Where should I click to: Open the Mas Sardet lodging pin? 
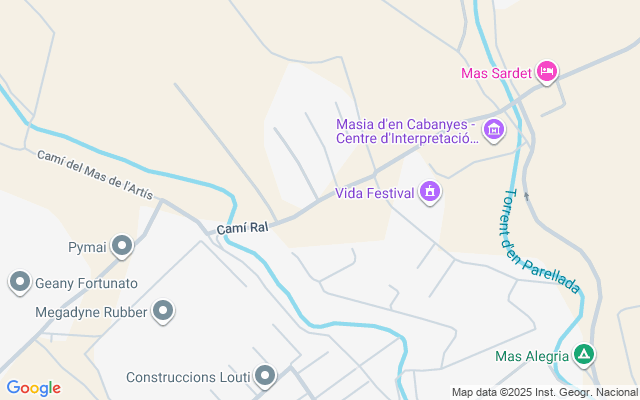click(547, 72)
